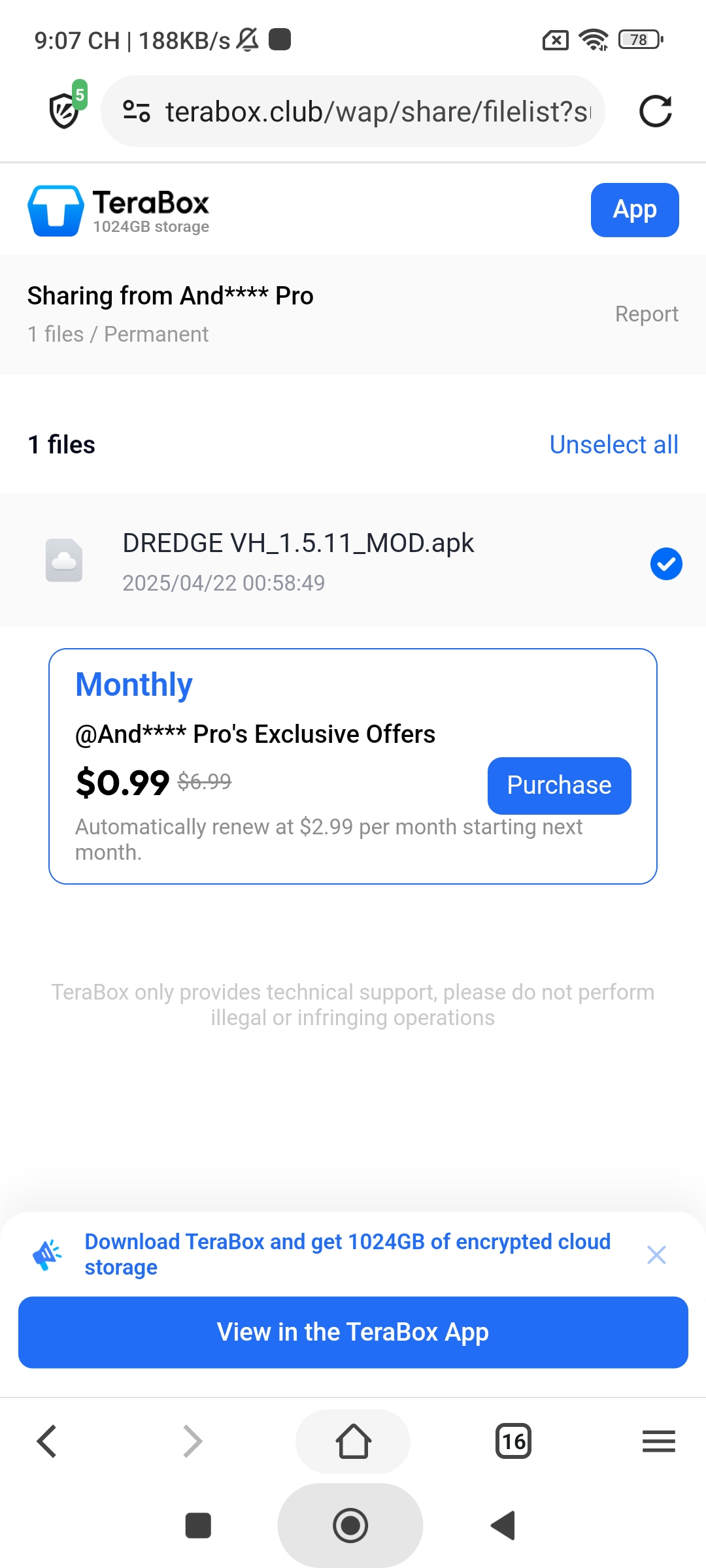Tap Unselect all files
The image size is (706, 1568).
613,445
